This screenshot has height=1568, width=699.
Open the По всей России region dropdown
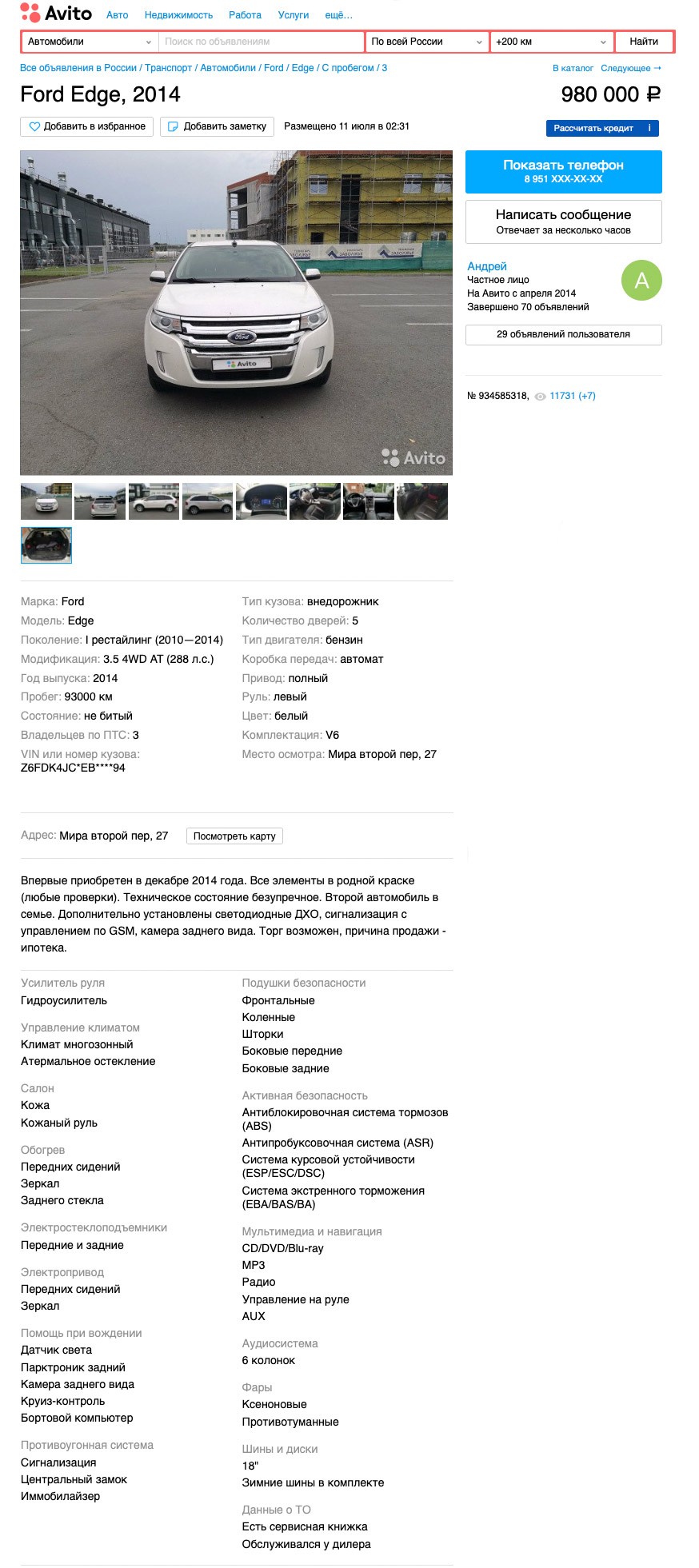(x=427, y=42)
